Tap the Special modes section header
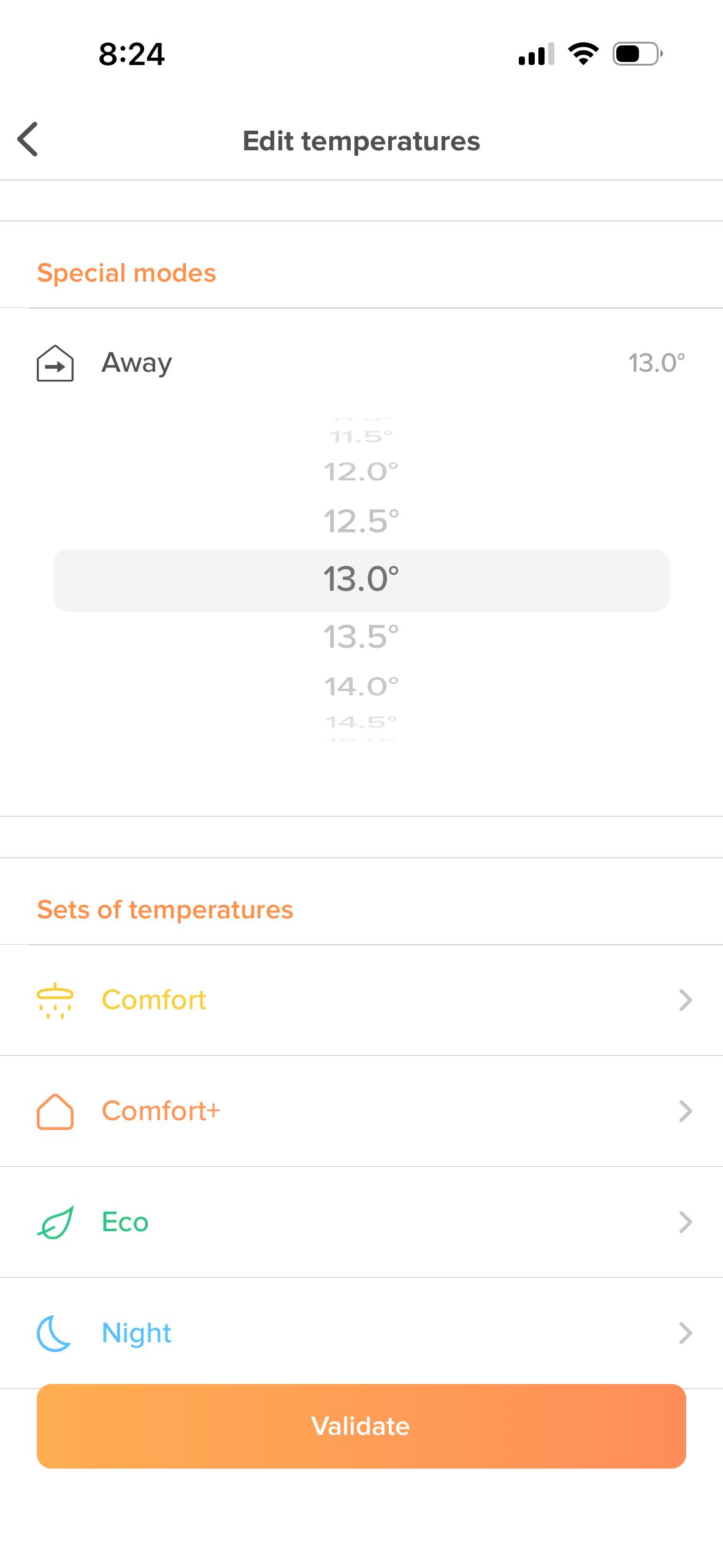Viewport: 723px width, 1568px height. tap(126, 273)
